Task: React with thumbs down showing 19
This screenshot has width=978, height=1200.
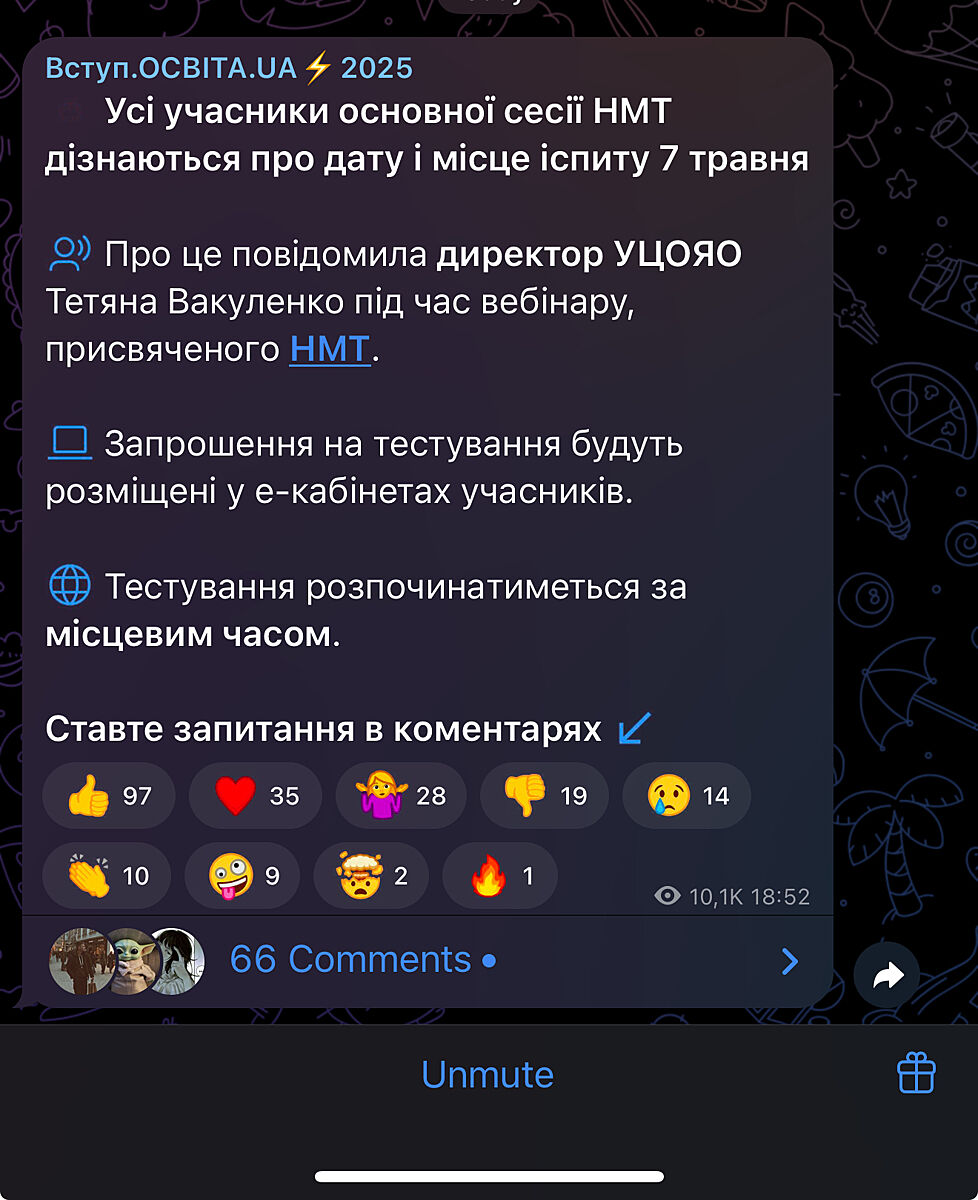Action: (x=544, y=796)
